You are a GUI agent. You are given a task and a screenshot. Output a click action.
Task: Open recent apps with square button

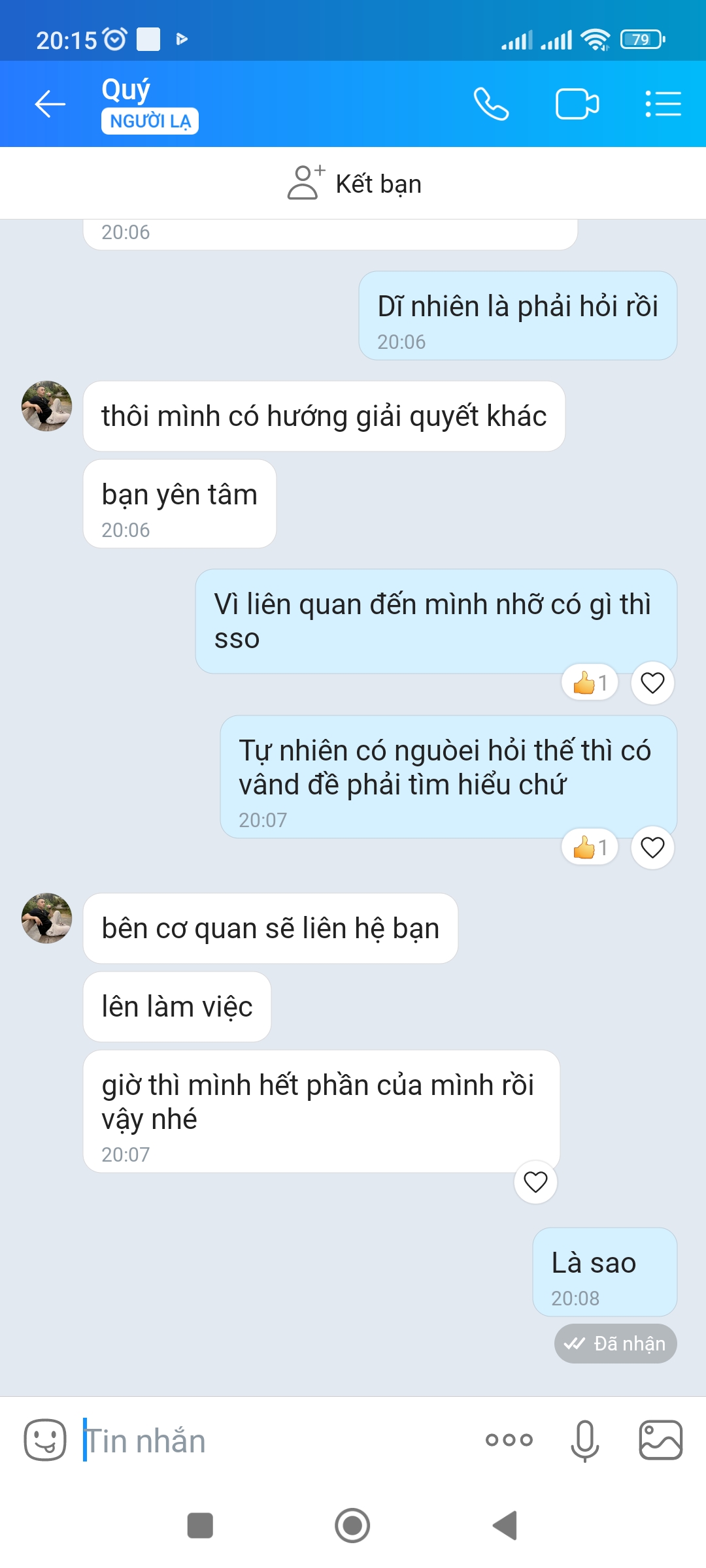200,1526
